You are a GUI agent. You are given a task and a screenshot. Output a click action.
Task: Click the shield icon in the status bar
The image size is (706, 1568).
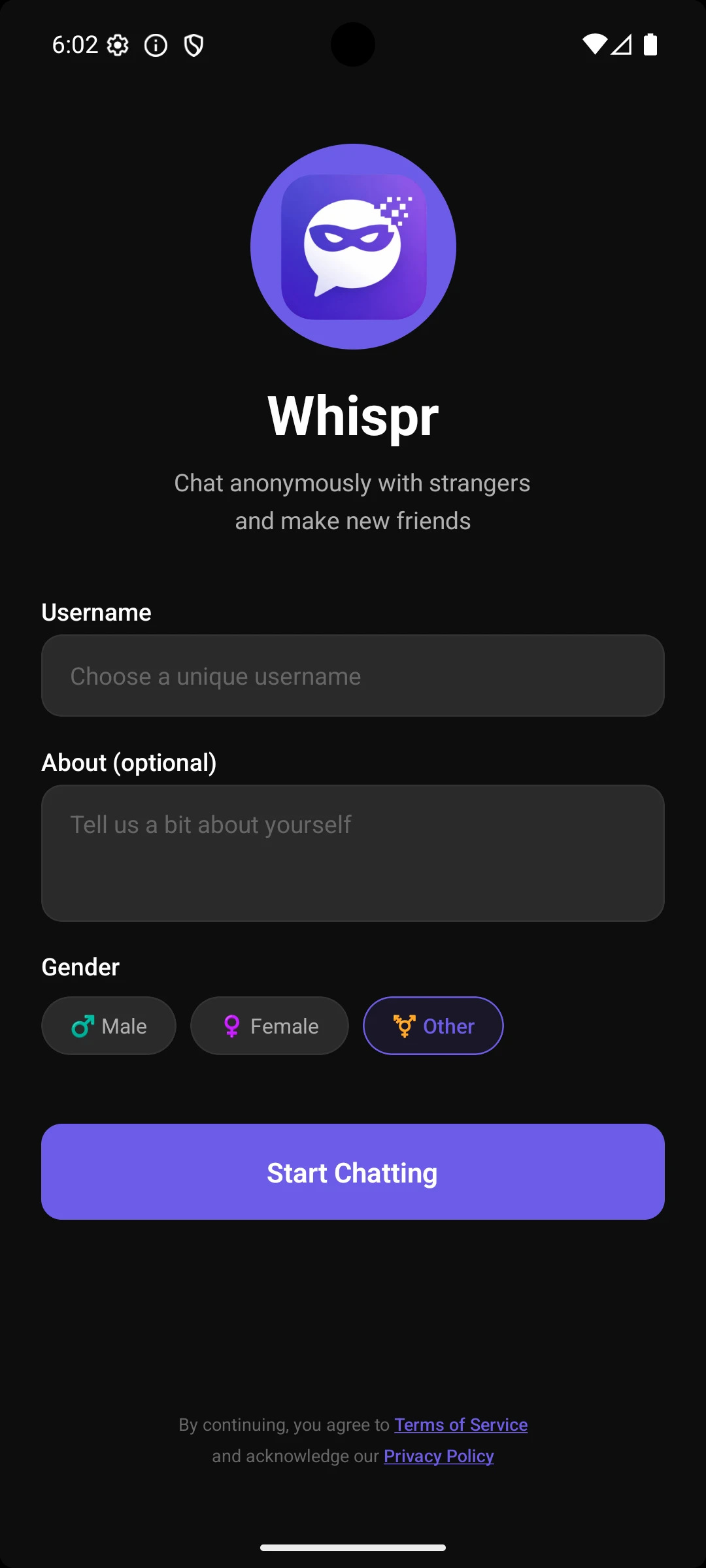[193, 45]
